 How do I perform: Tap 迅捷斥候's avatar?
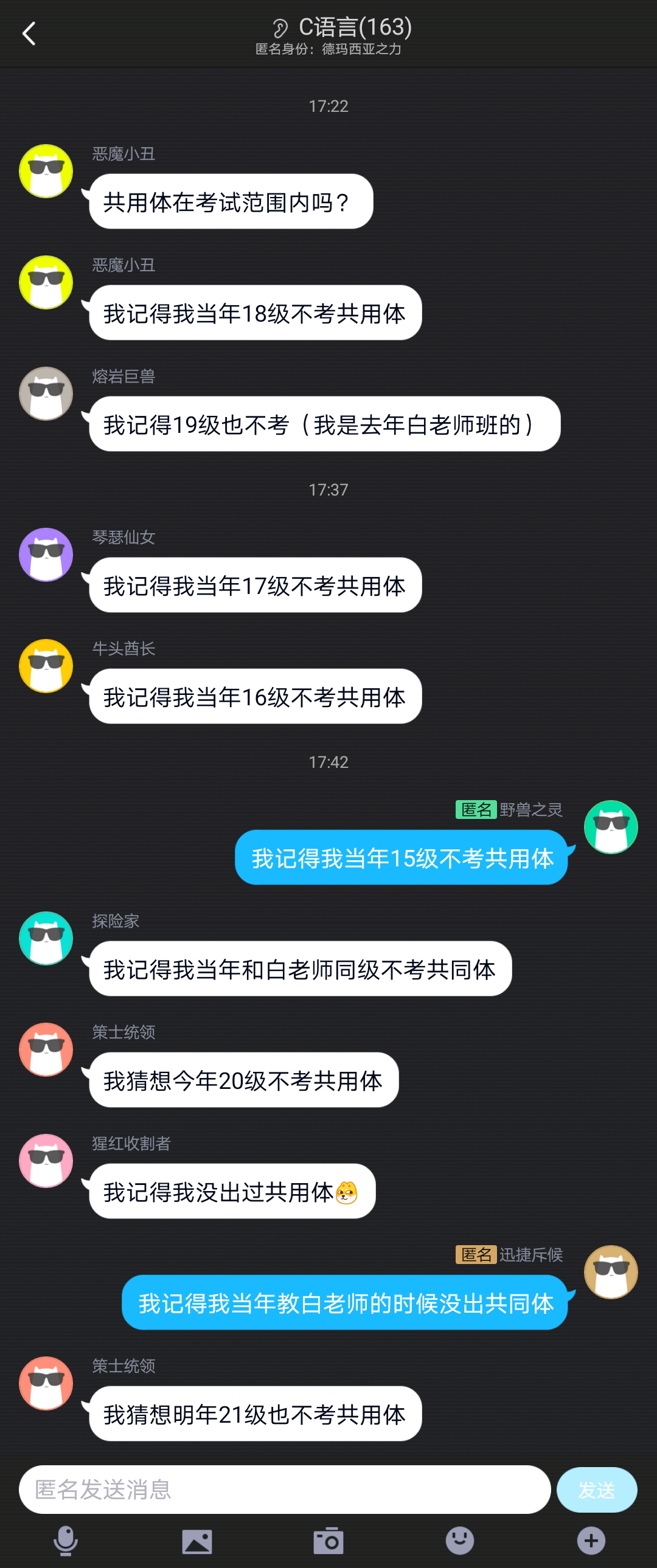611,1272
